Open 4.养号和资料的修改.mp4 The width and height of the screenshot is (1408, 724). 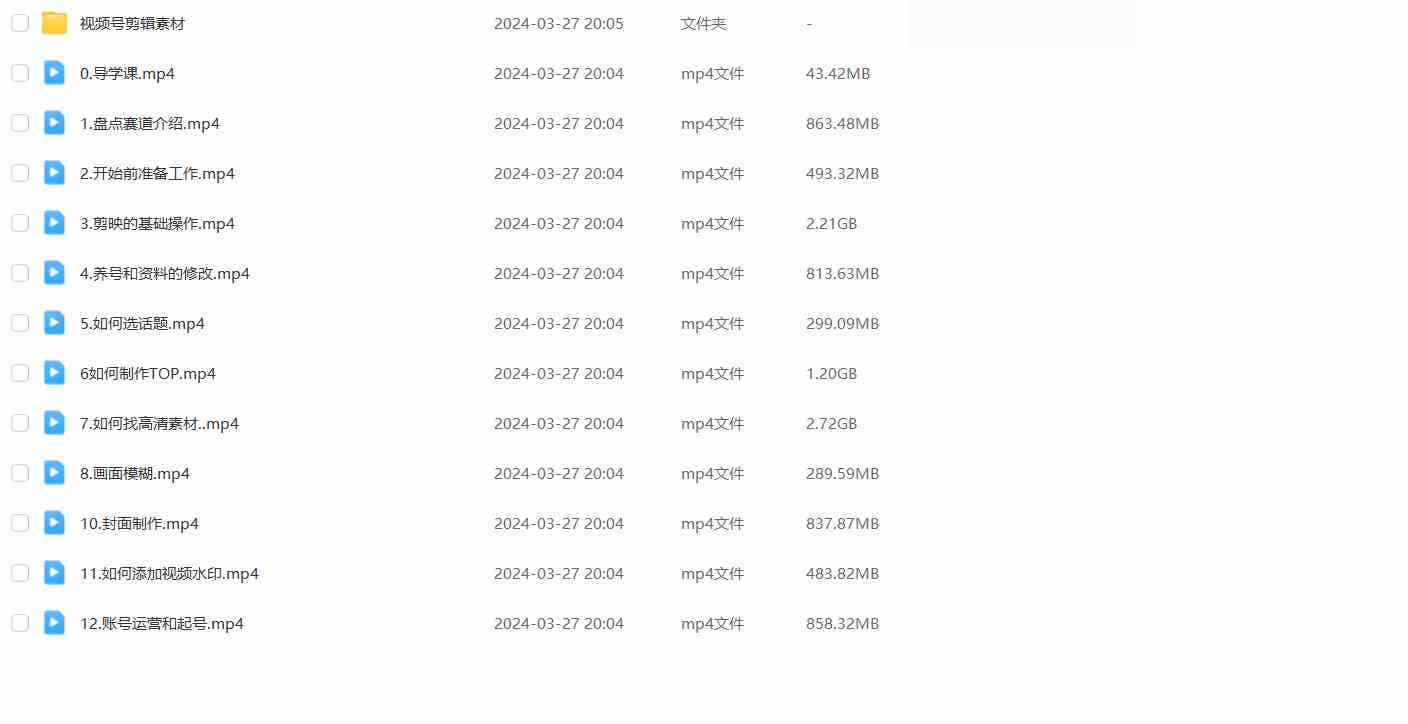point(164,273)
